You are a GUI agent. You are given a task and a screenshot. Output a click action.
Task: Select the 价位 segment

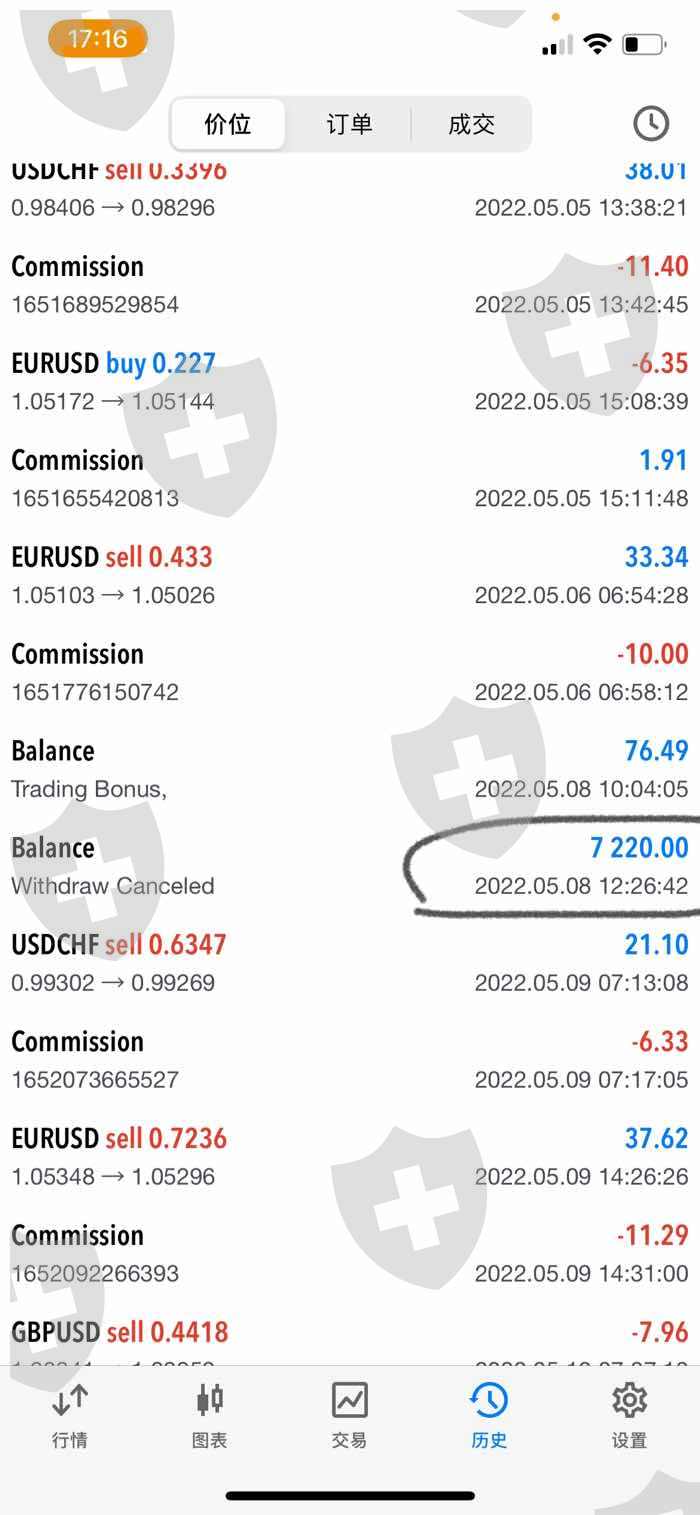(x=228, y=124)
